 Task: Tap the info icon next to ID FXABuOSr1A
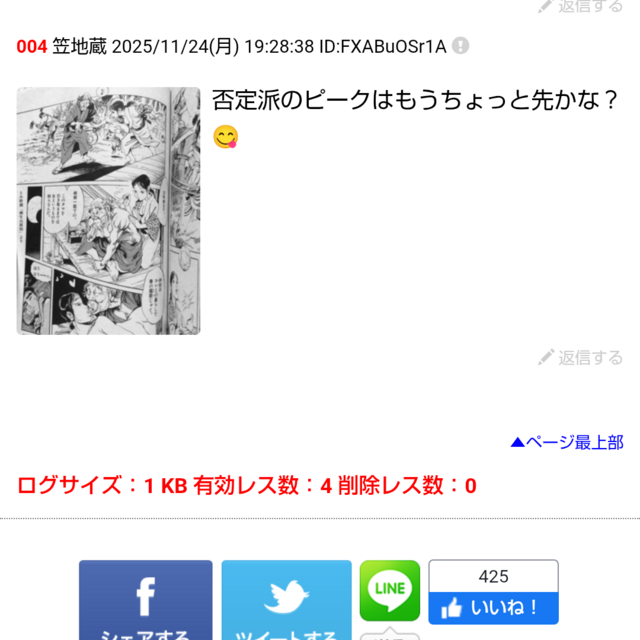[x=460, y=46]
